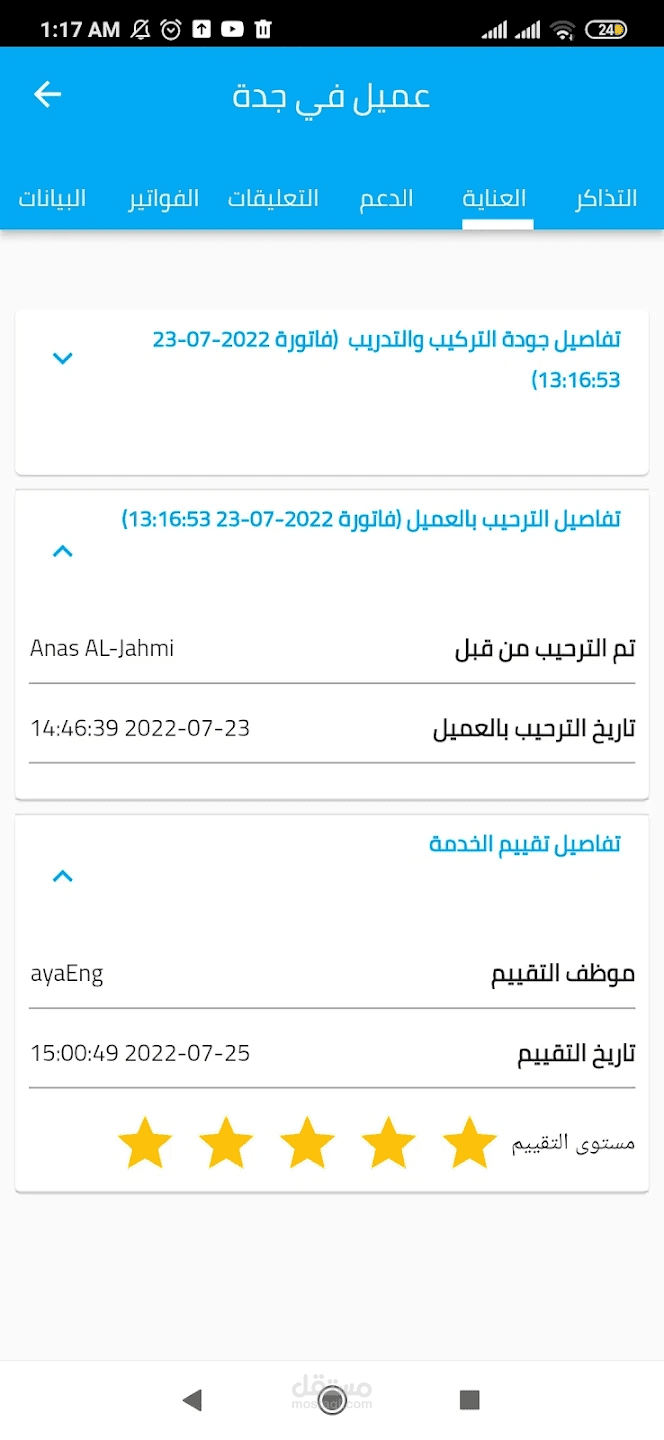
Task: Show the البيانات tab
Action: (52, 198)
